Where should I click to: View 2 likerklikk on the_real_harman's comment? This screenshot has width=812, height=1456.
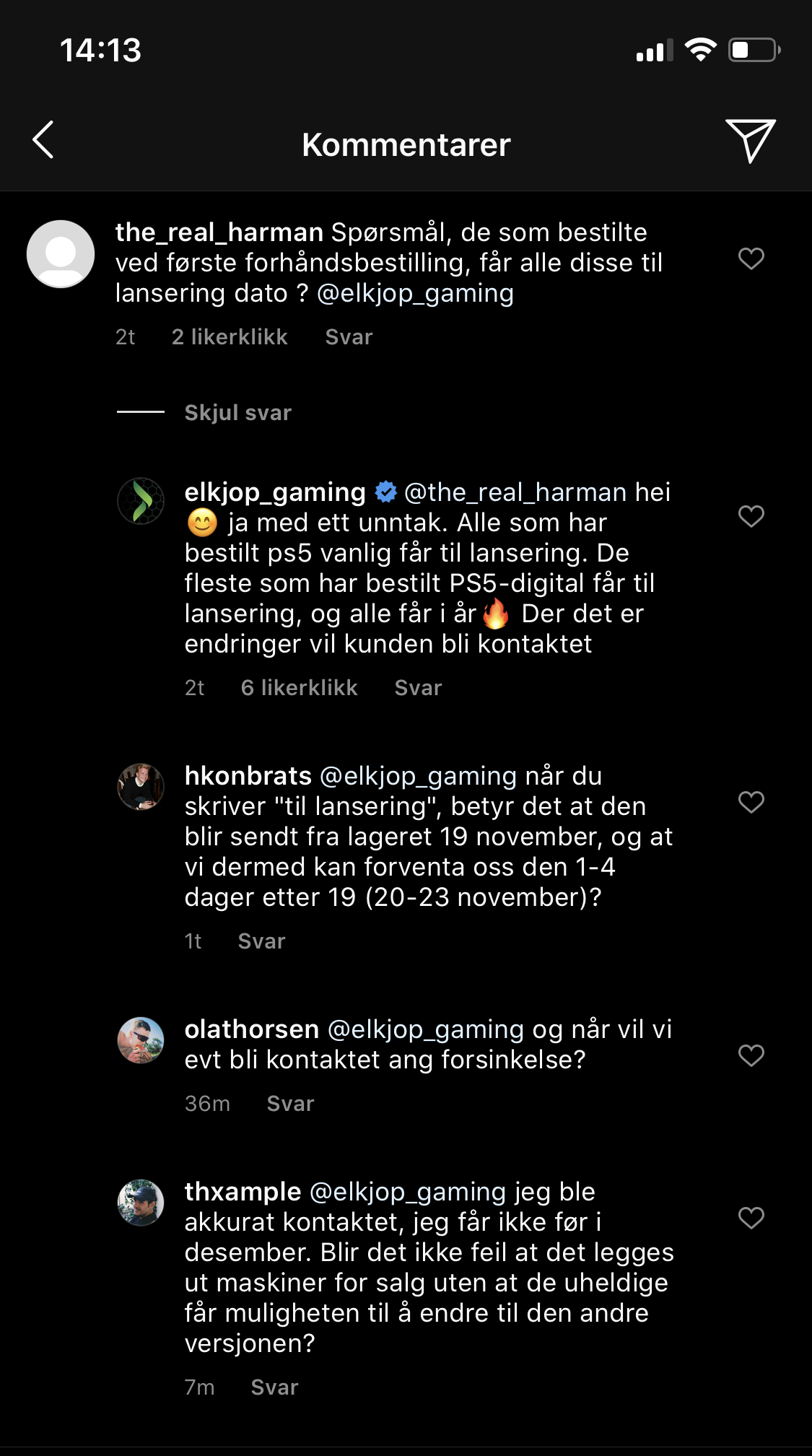click(230, 337)
